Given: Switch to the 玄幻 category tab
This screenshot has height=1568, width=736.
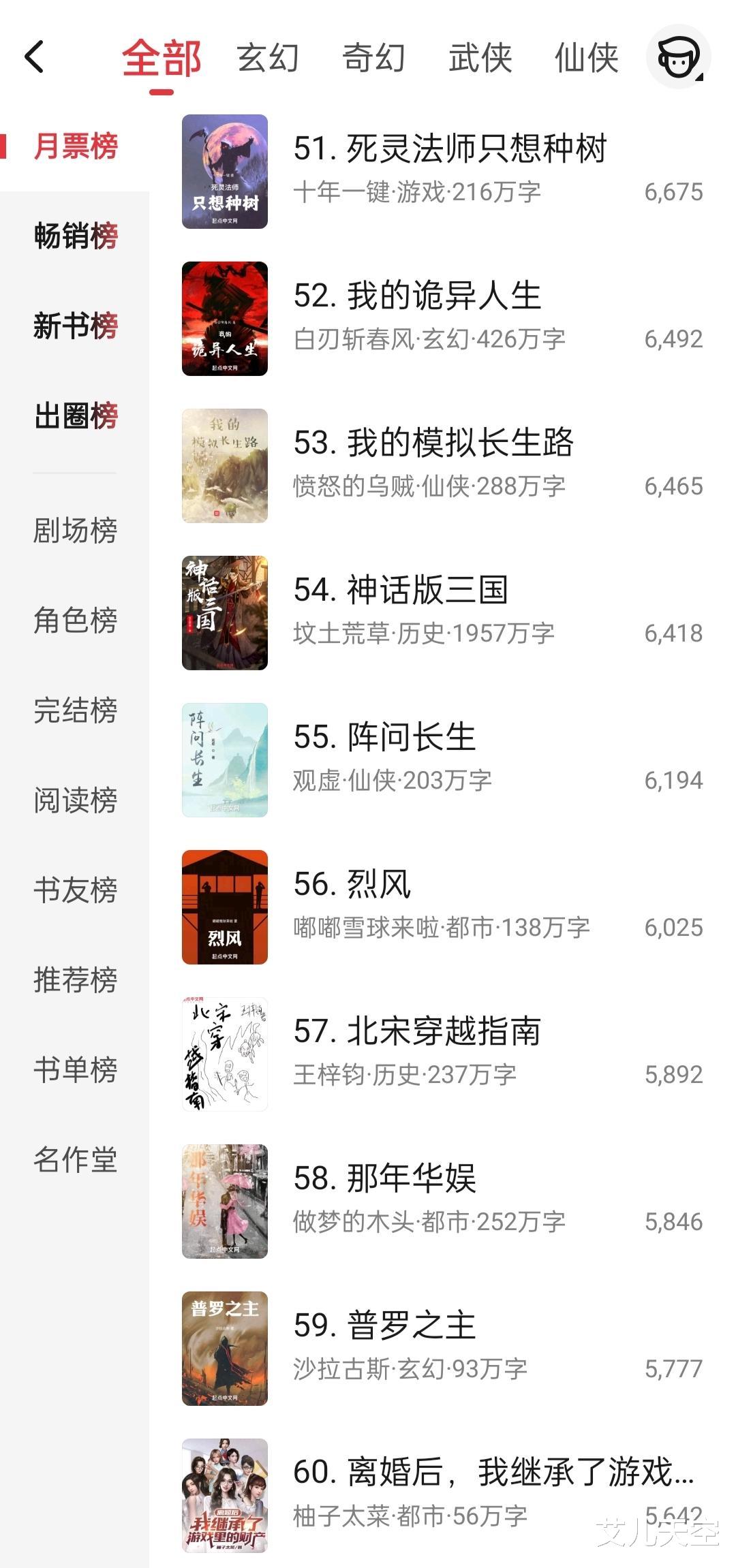Looking at the screenshot, I should (x=268, y=57).
